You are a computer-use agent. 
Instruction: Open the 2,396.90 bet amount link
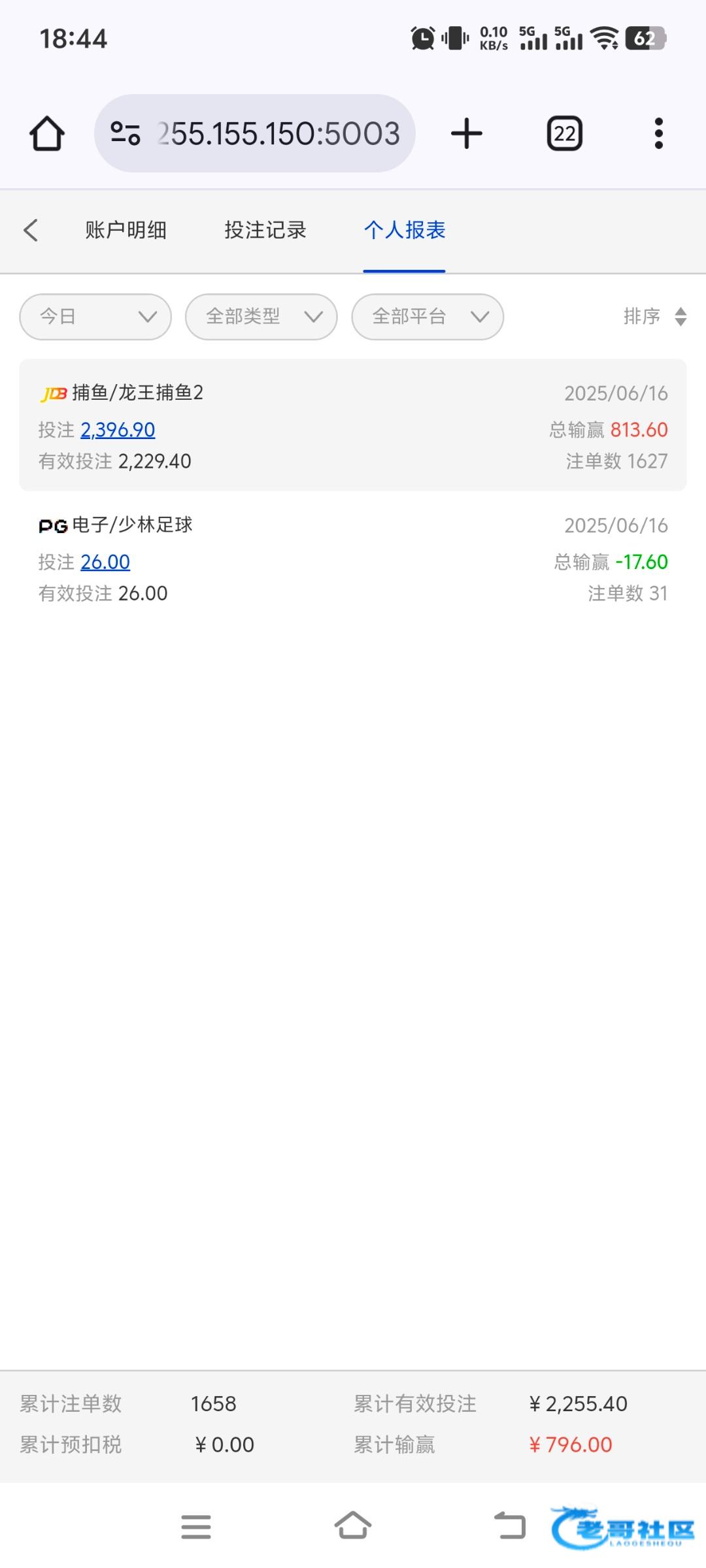tap(118, 430)
